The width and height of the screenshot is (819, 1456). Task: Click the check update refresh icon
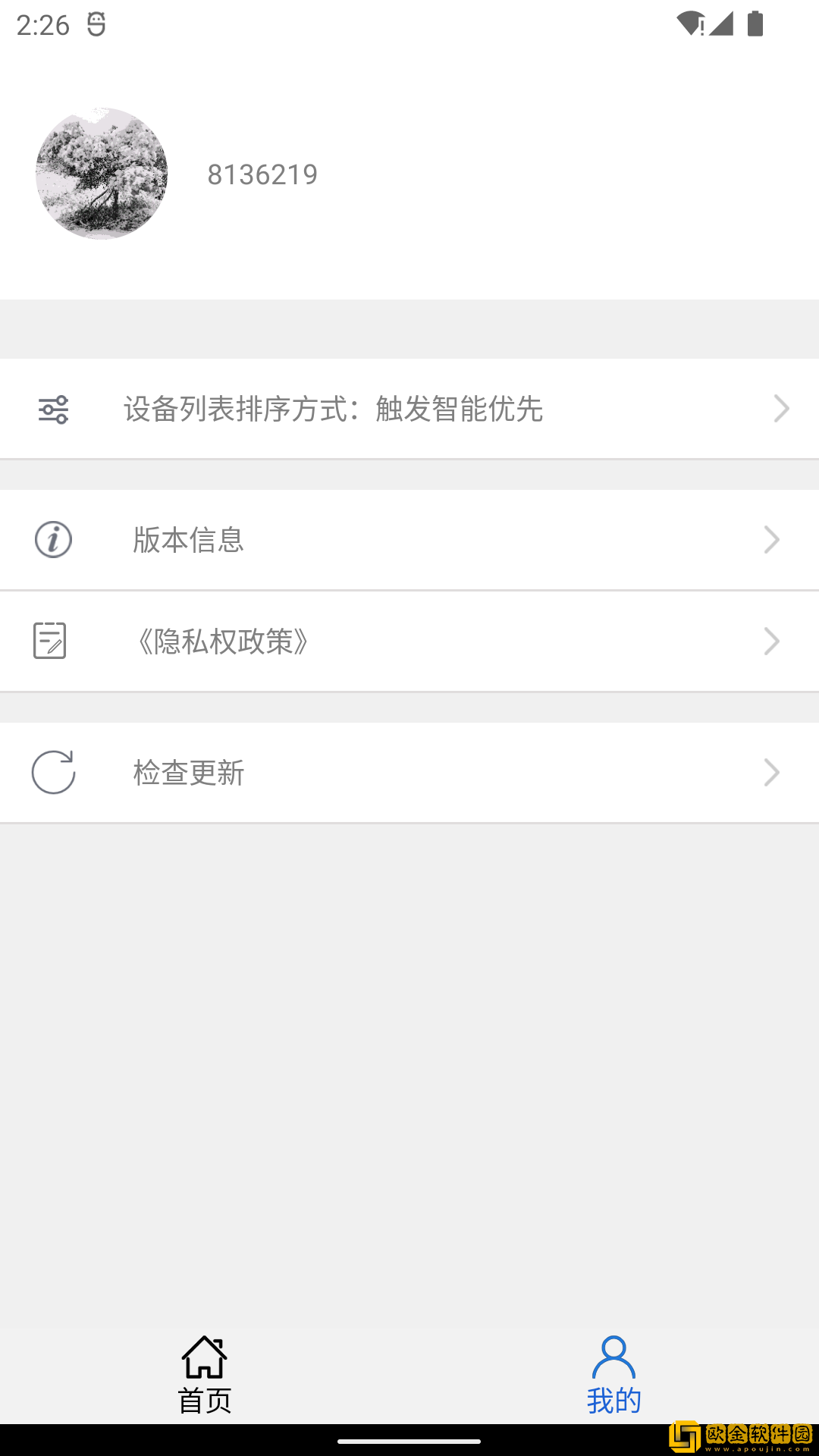point(52,772)
